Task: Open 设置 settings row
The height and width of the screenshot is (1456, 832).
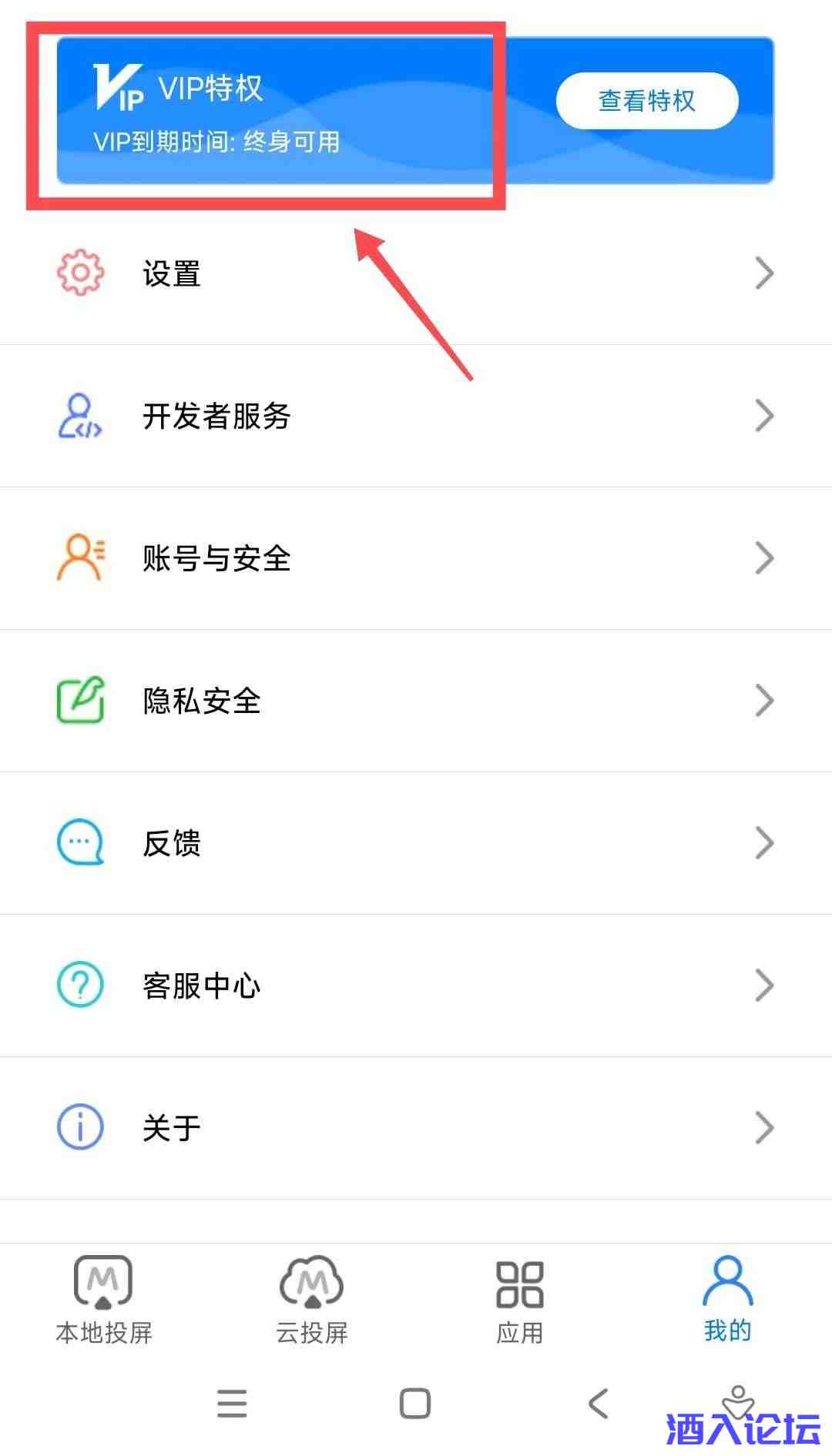Action: (416, 273)
